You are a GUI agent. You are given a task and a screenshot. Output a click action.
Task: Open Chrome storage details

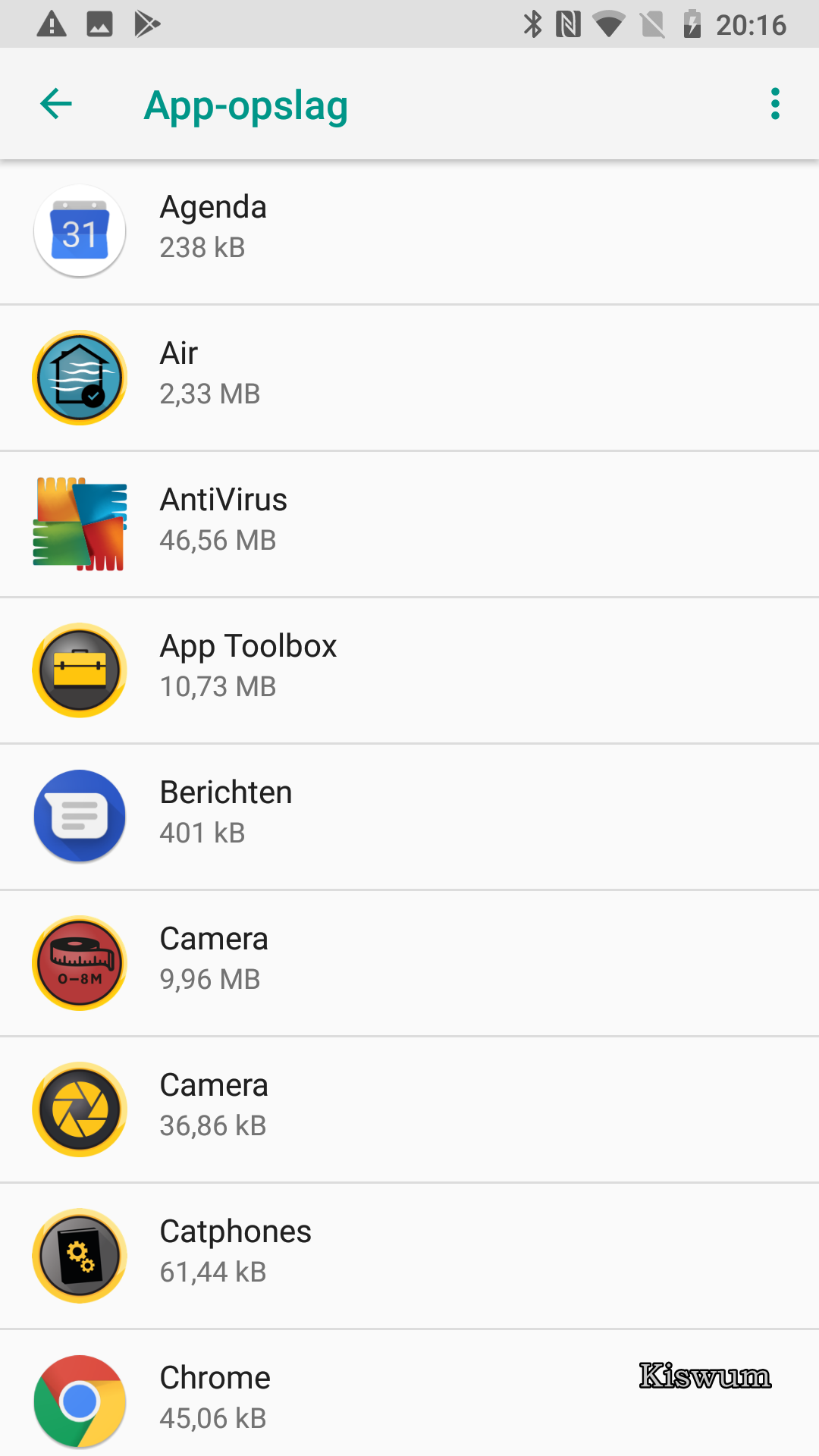tap(409, 1394)
